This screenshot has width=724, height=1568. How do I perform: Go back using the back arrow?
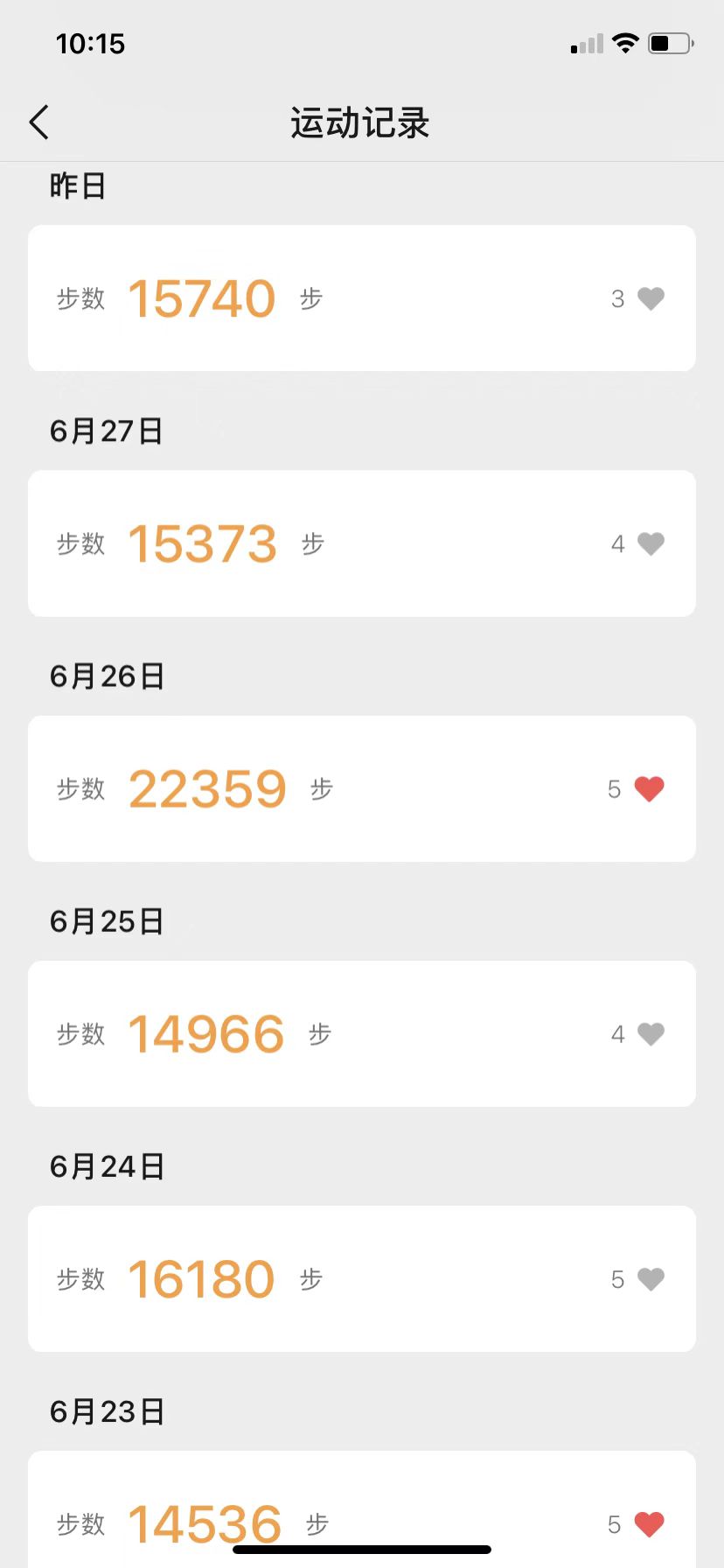tap(38, 122)
